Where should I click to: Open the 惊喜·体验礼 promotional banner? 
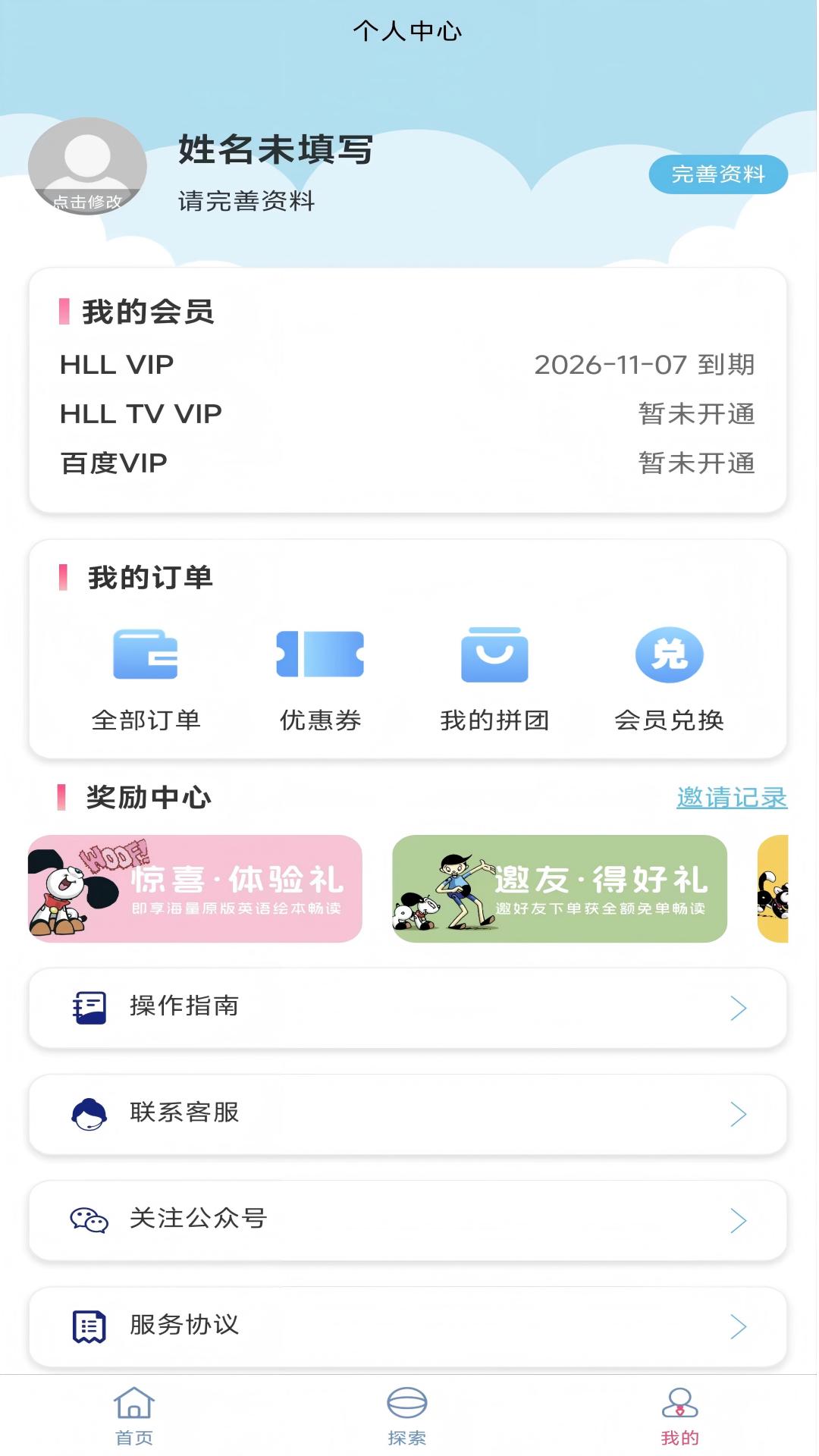coord(196,890)
